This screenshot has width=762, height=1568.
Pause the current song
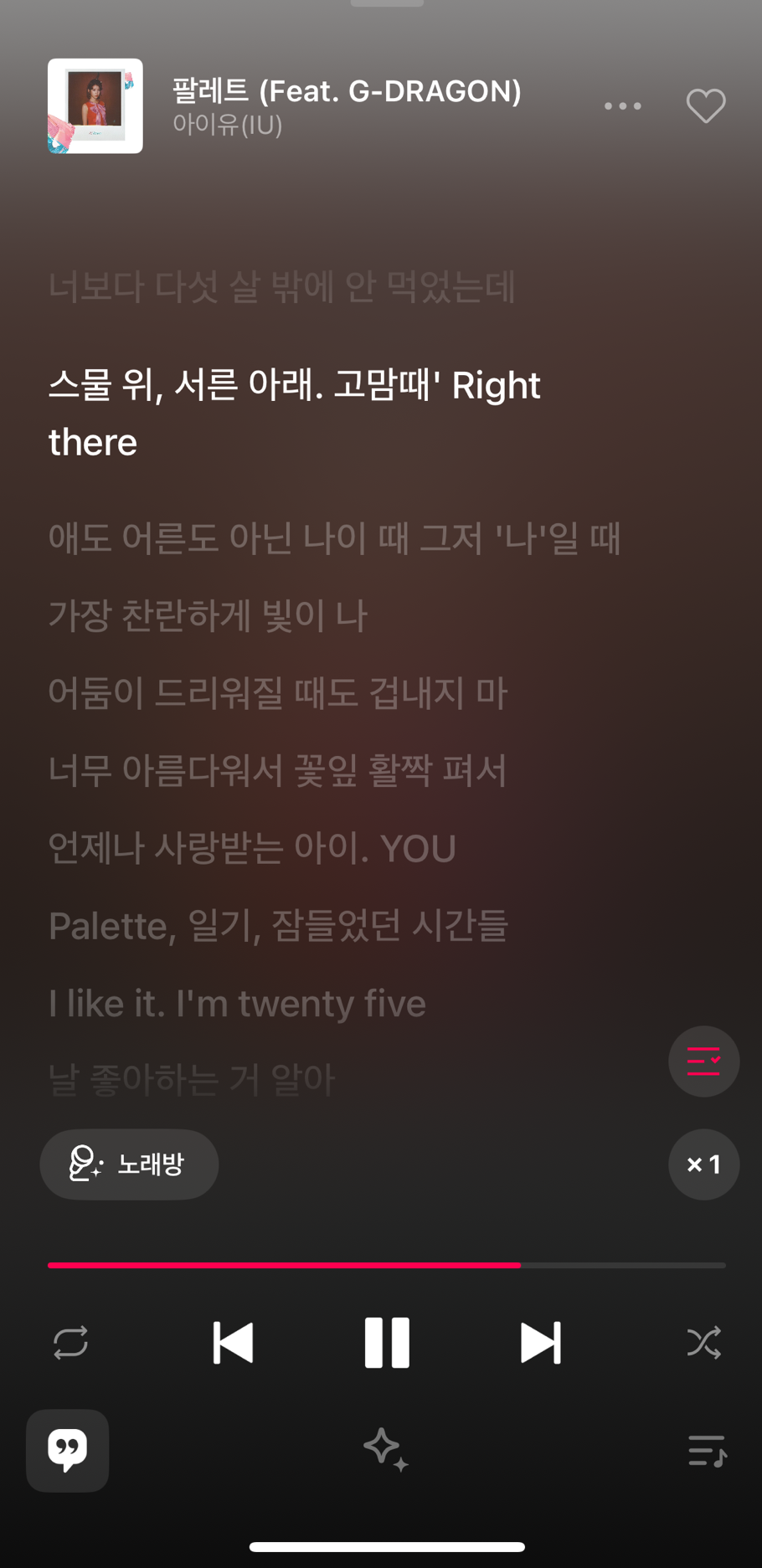387,1342
